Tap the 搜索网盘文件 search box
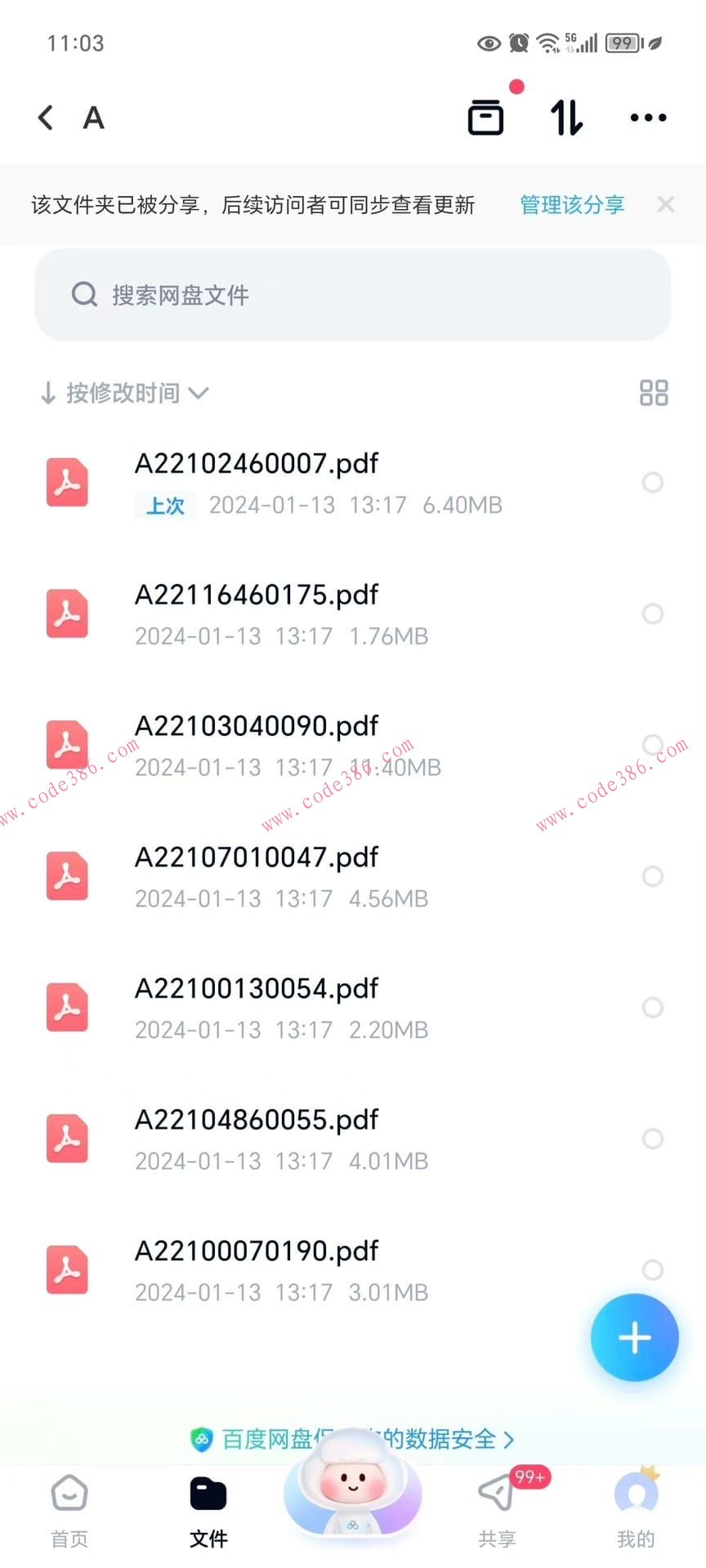Viewport: 706px width, 1568px height. [x=353, y=295]
